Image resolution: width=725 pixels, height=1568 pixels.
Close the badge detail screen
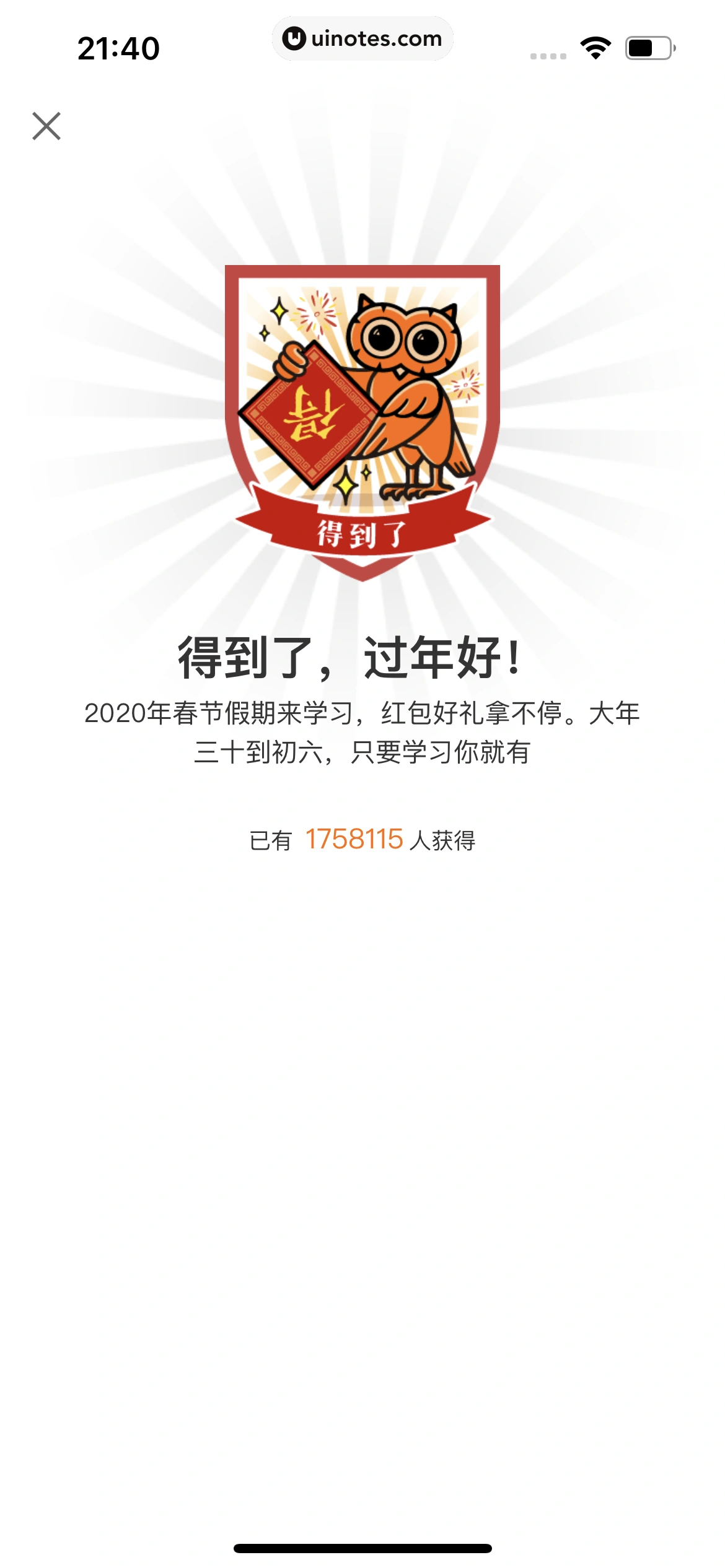(x=46, y=126)
